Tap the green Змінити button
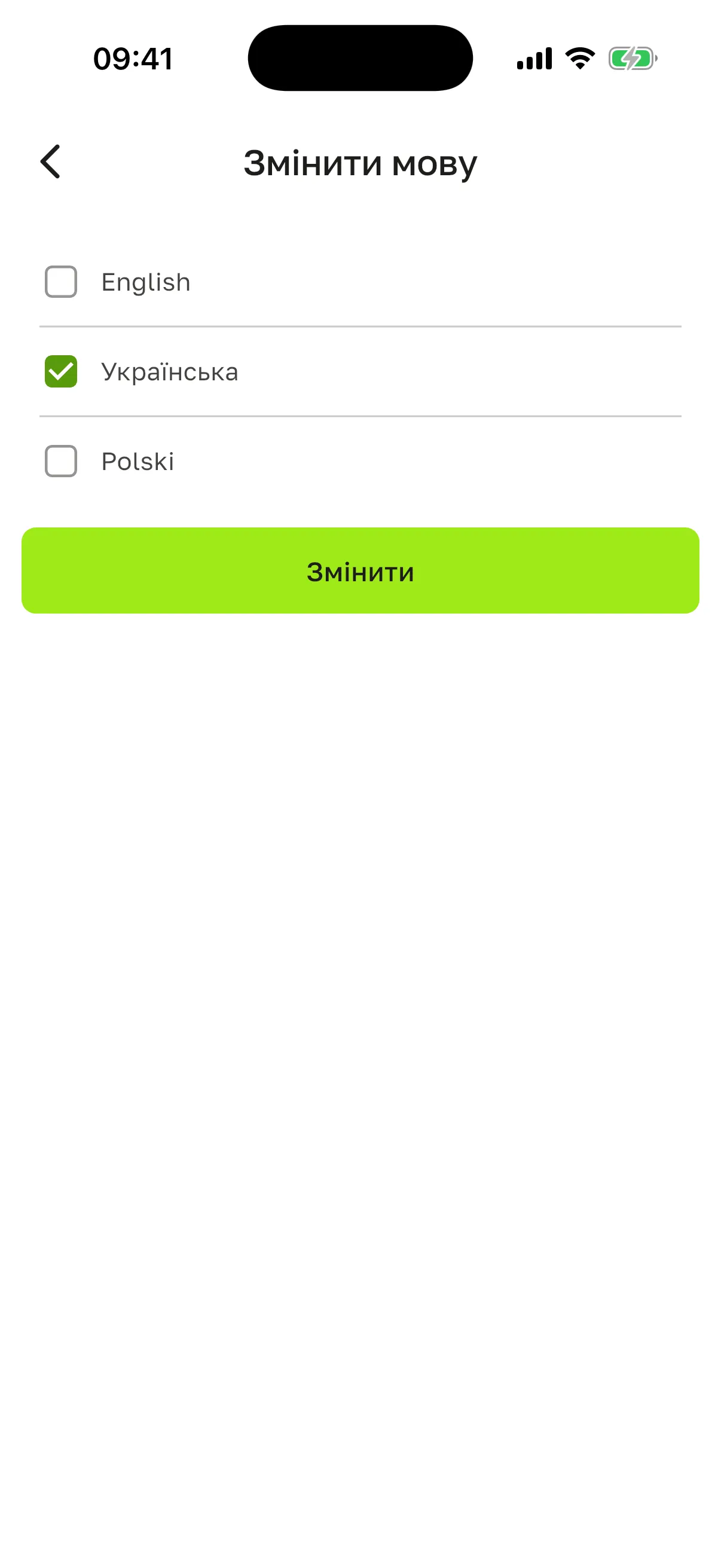The image size is (721, 1568). click(360, 571)
